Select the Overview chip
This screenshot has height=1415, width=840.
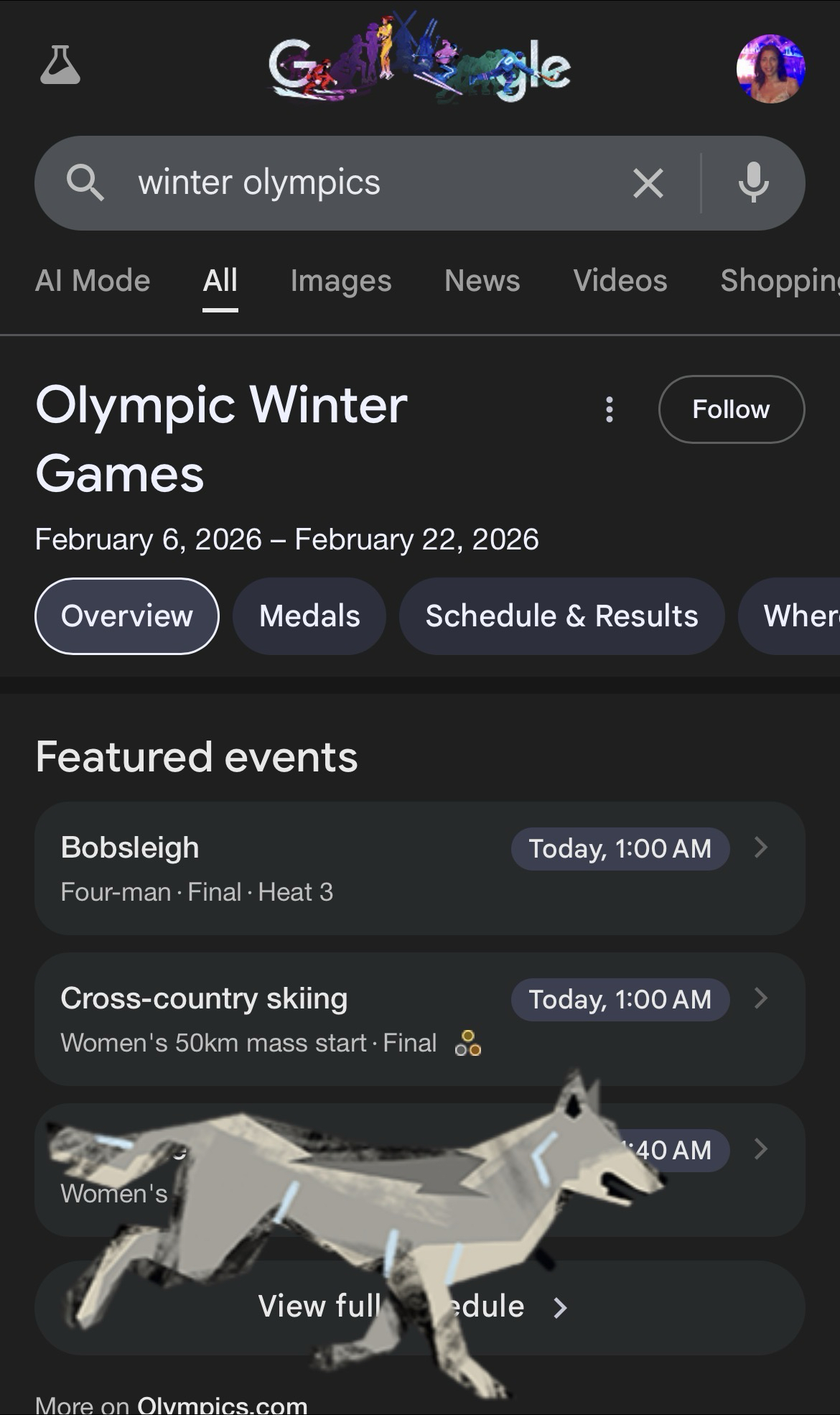pos(127,616)
